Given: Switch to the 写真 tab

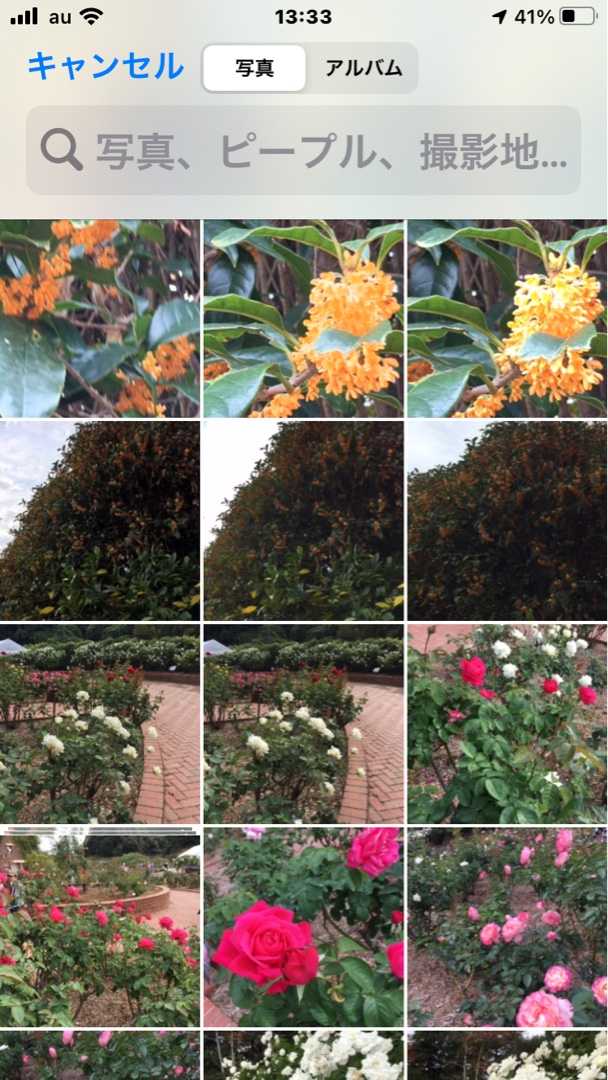Looking at the screenshot, I should click(255, 68).
